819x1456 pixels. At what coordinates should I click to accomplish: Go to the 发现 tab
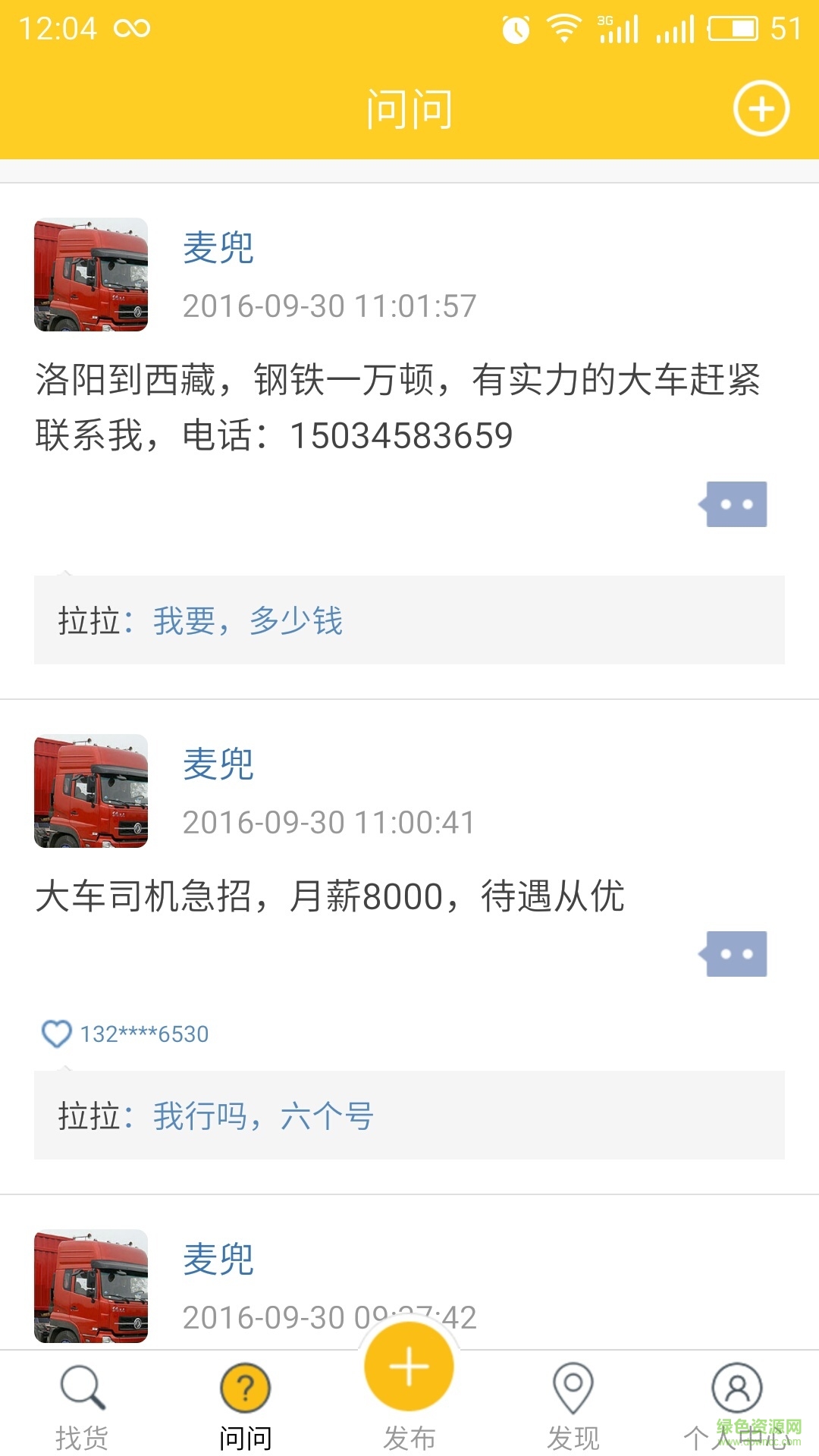(x=573, y=1404)
